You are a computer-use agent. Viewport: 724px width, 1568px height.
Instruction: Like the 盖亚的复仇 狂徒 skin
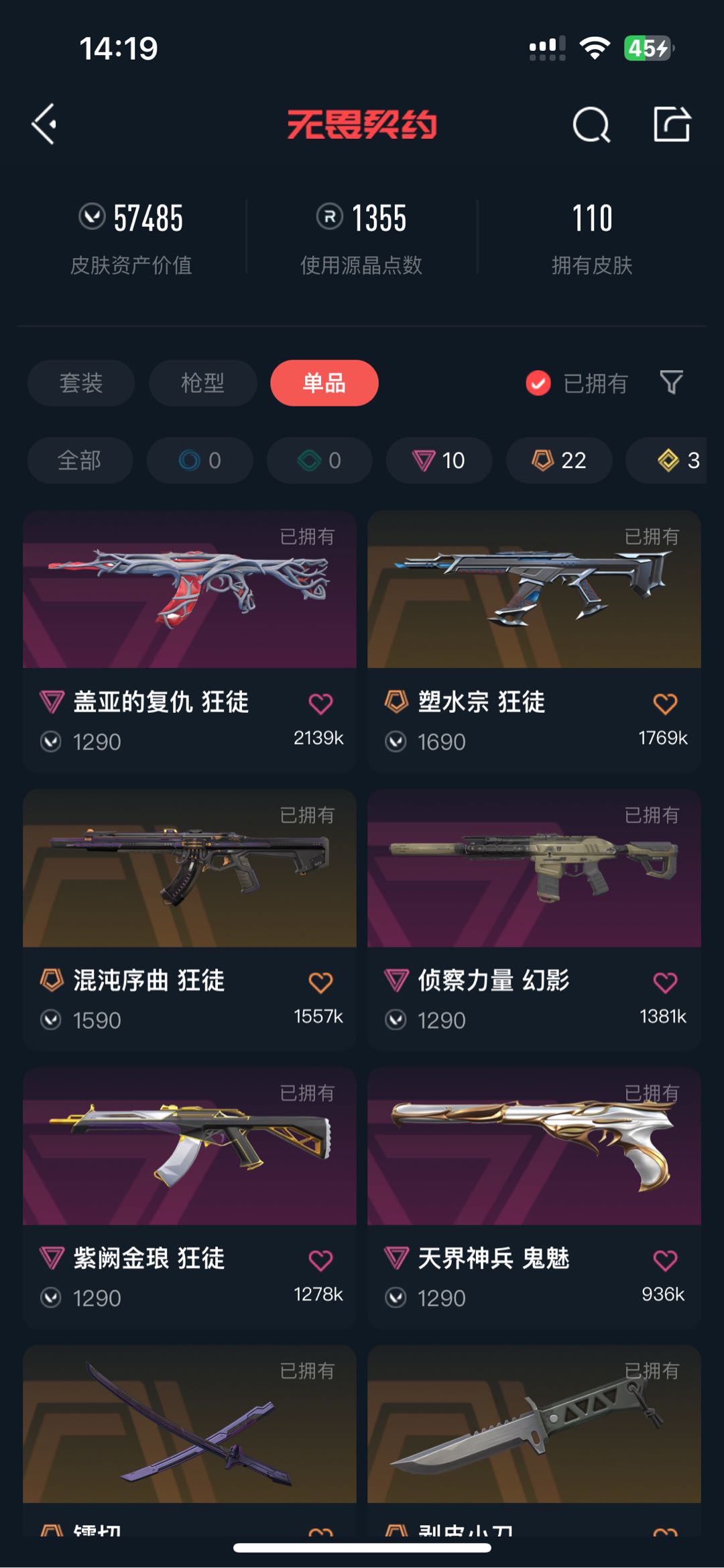coord(320,704)
